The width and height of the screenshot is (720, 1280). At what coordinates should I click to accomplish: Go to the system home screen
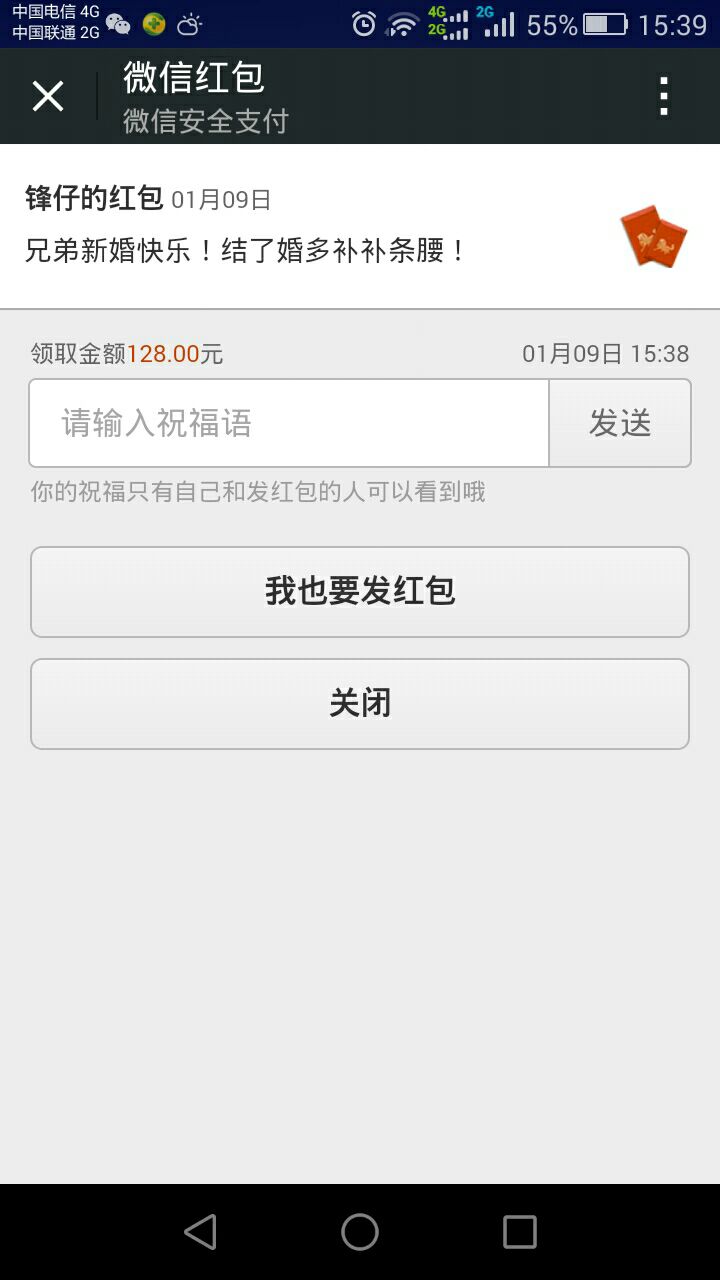pos(360,1232)
